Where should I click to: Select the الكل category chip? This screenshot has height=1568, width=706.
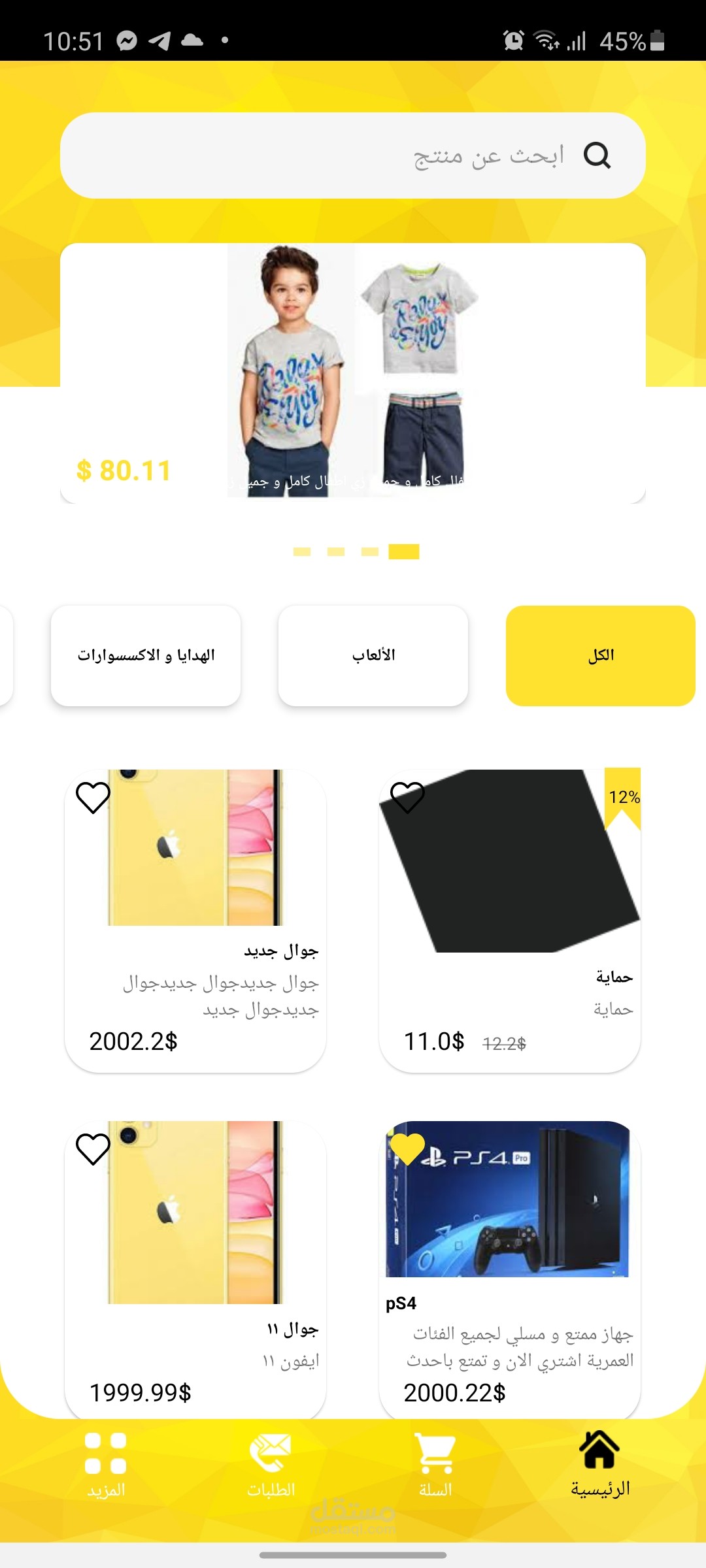[x=600, y=655]
